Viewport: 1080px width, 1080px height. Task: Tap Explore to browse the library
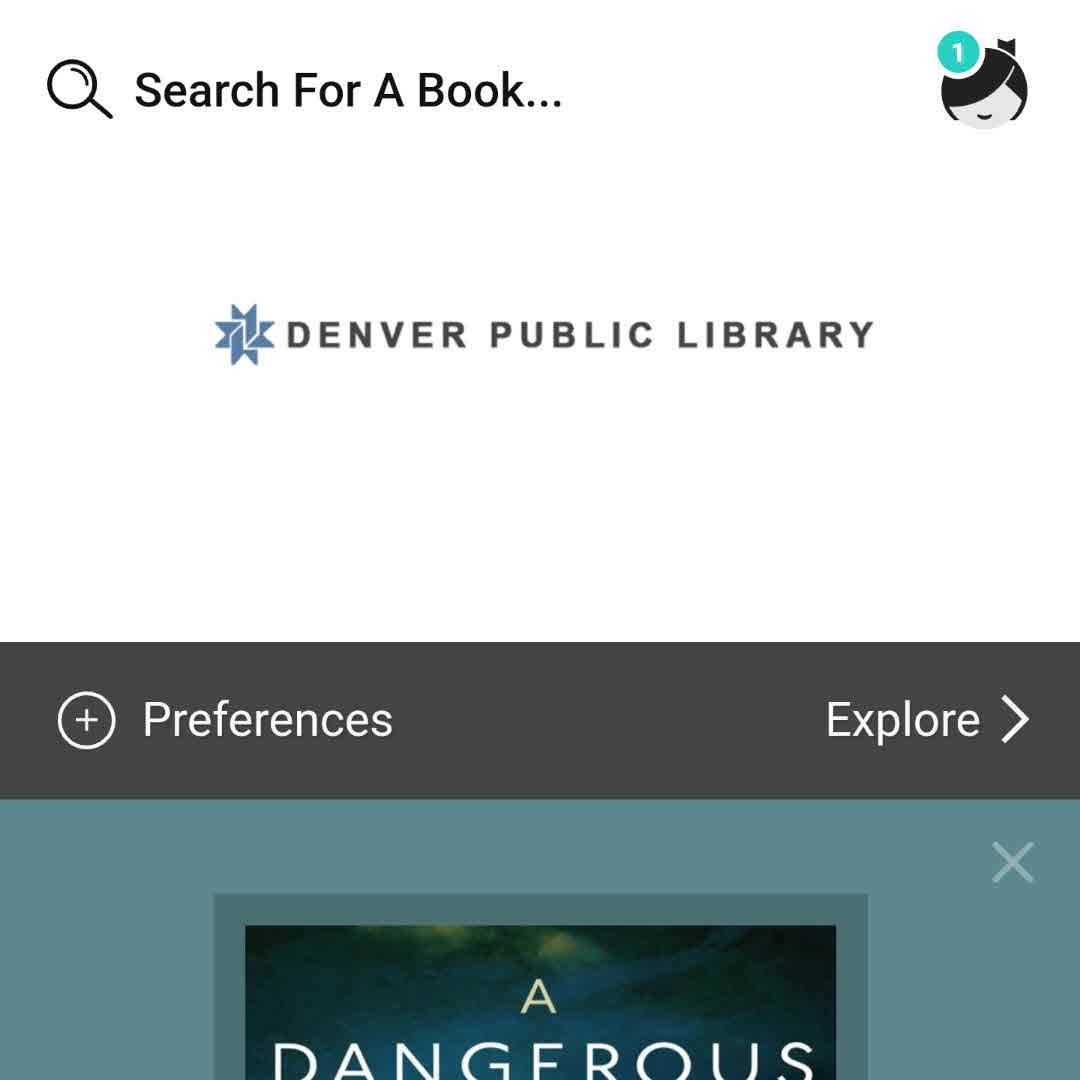926,720
